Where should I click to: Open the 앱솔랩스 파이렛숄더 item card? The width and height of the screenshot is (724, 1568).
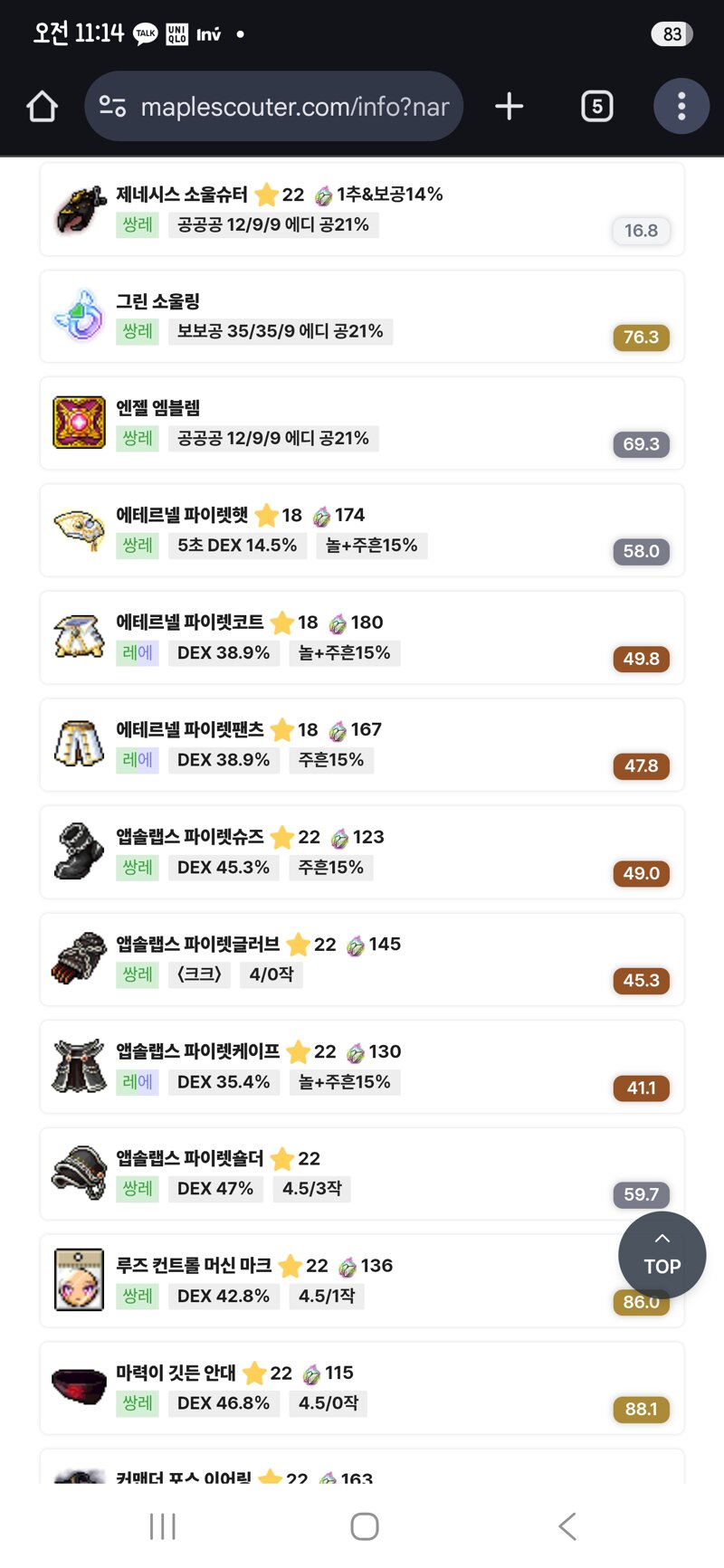coord(362,1174)
